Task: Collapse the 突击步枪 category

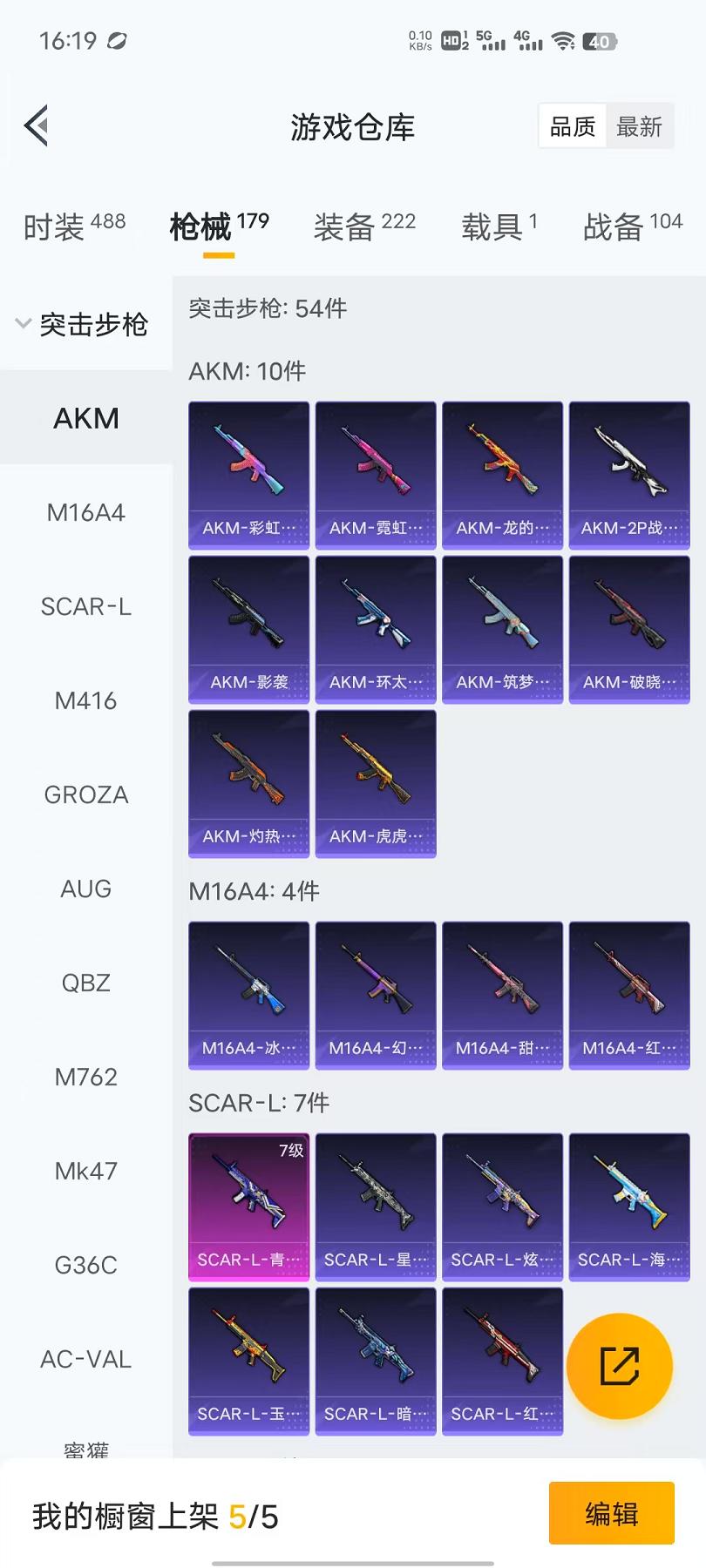Action: click(85, 324)
